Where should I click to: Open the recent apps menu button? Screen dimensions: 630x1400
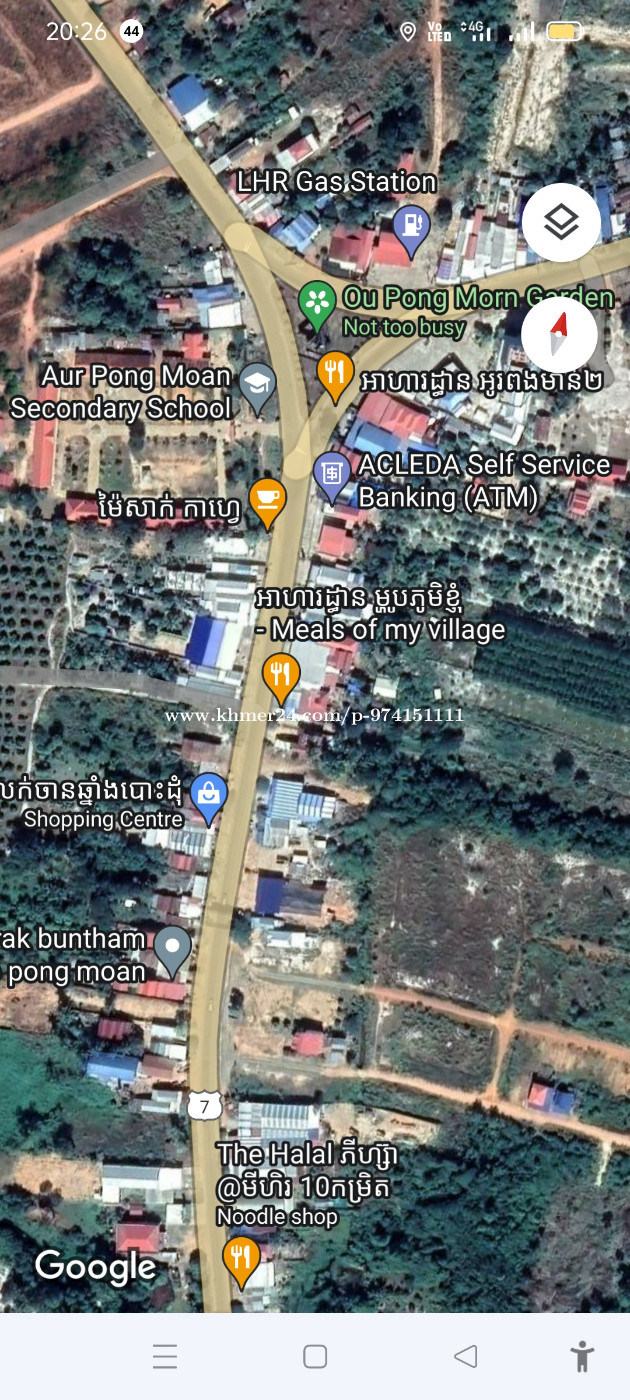pos(165,1356)
